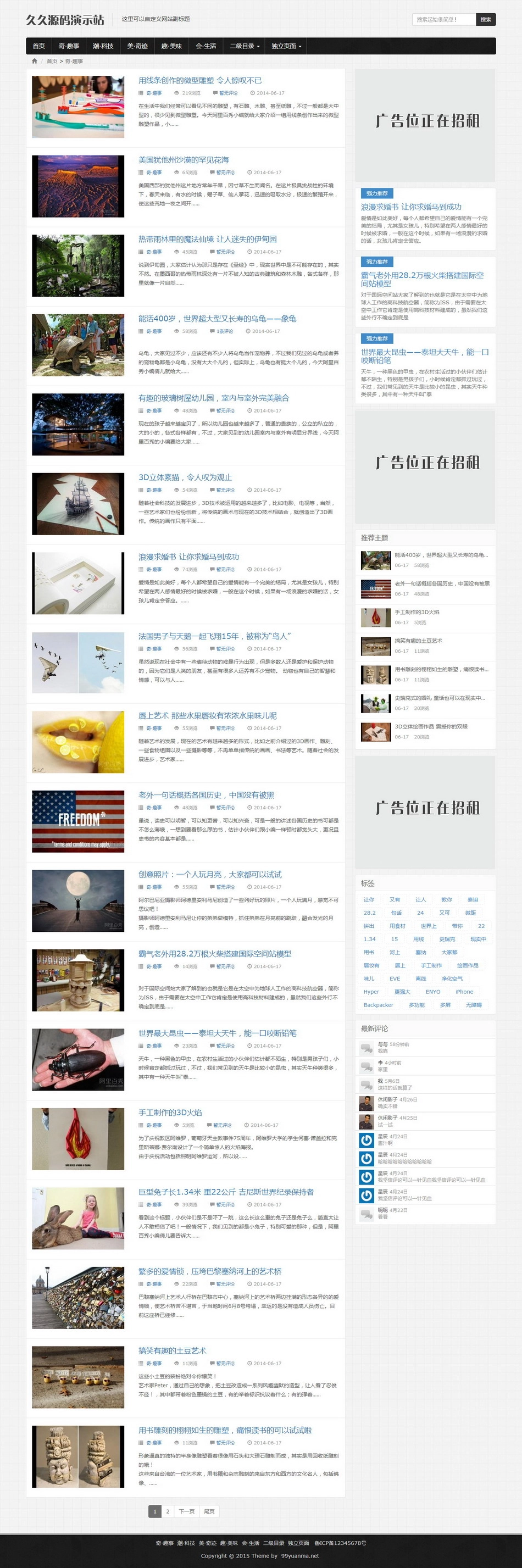
Task: Open 3D立体素描,令人叹为观止 article
Action: click(x=185, y=477)
